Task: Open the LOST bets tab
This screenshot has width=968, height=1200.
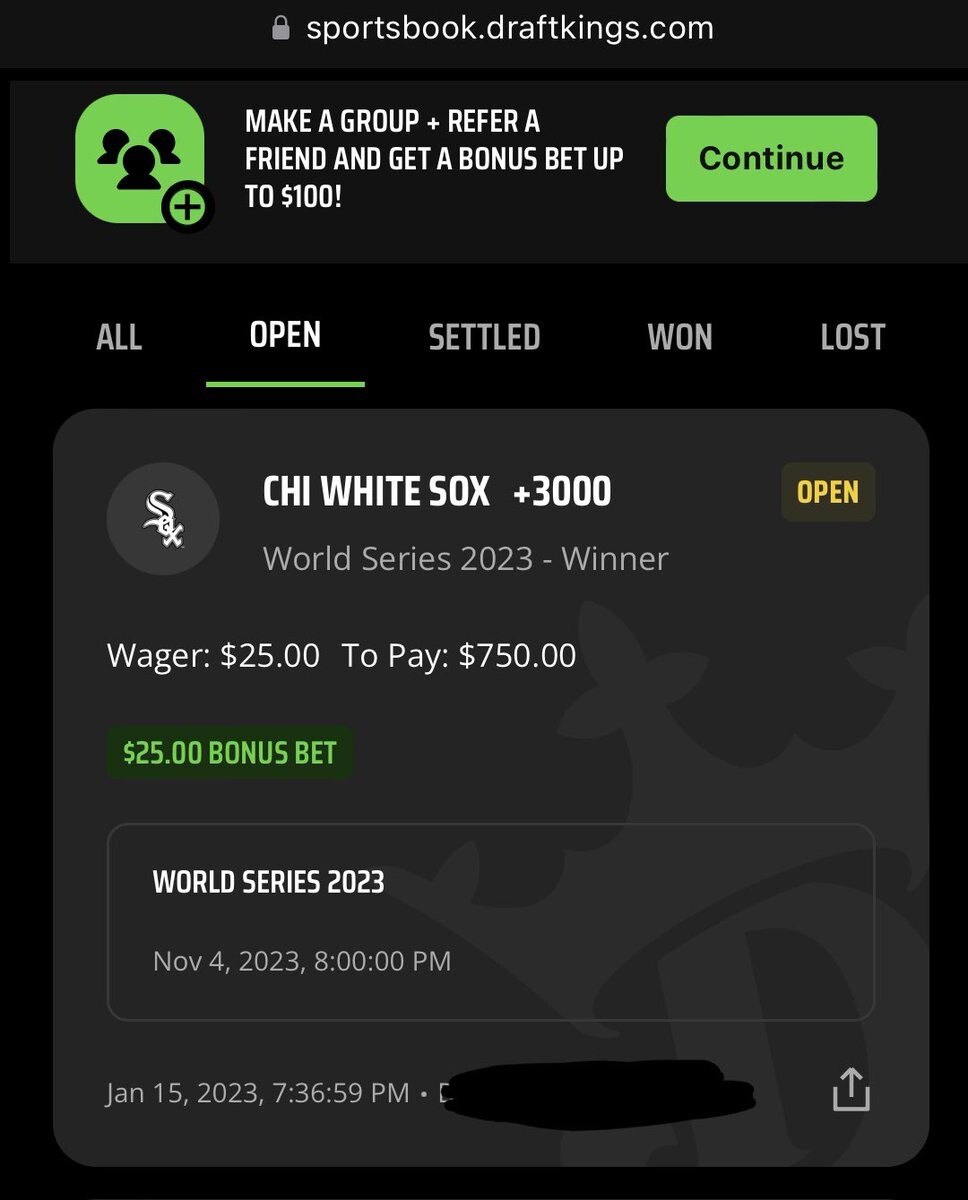Action: [852, 337]
